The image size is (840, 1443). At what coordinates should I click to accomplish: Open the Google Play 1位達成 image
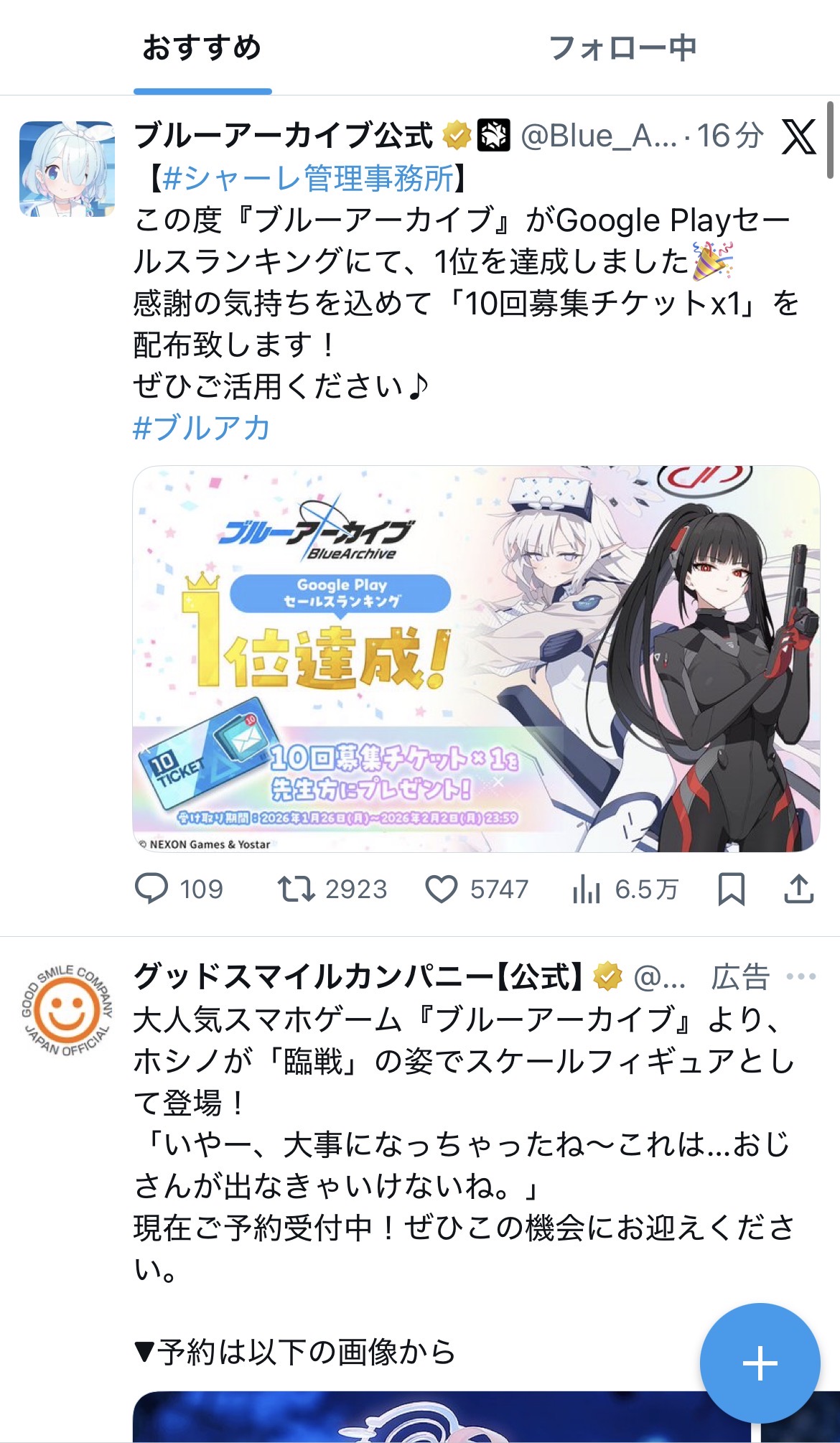pos(476,659)
